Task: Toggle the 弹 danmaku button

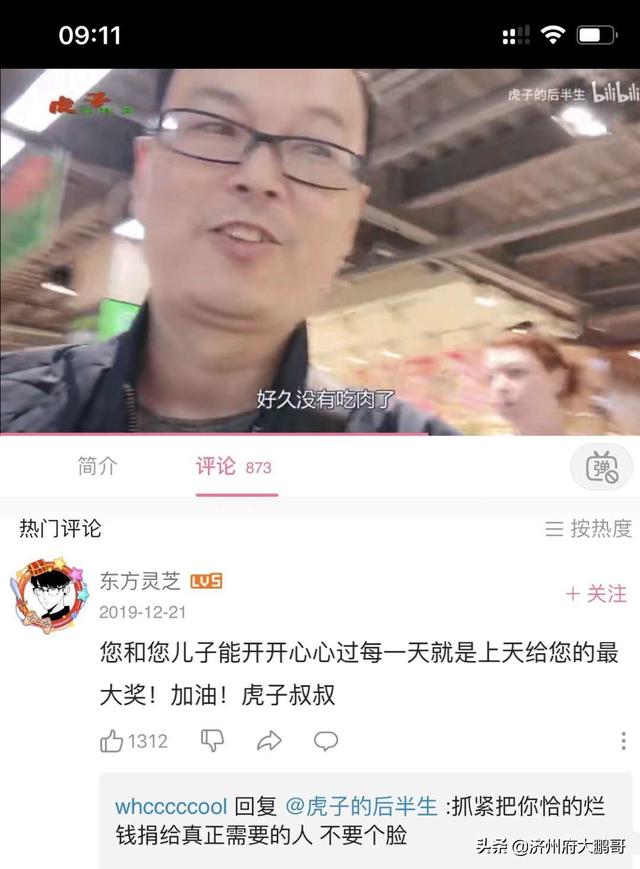Action: click(601, 467)
